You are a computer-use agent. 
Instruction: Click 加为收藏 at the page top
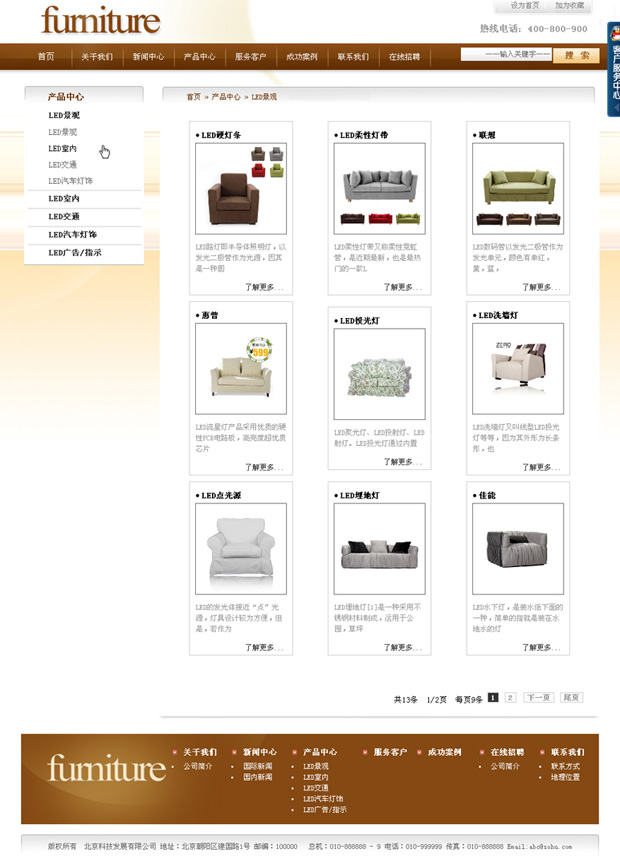[x=570, y=6]
